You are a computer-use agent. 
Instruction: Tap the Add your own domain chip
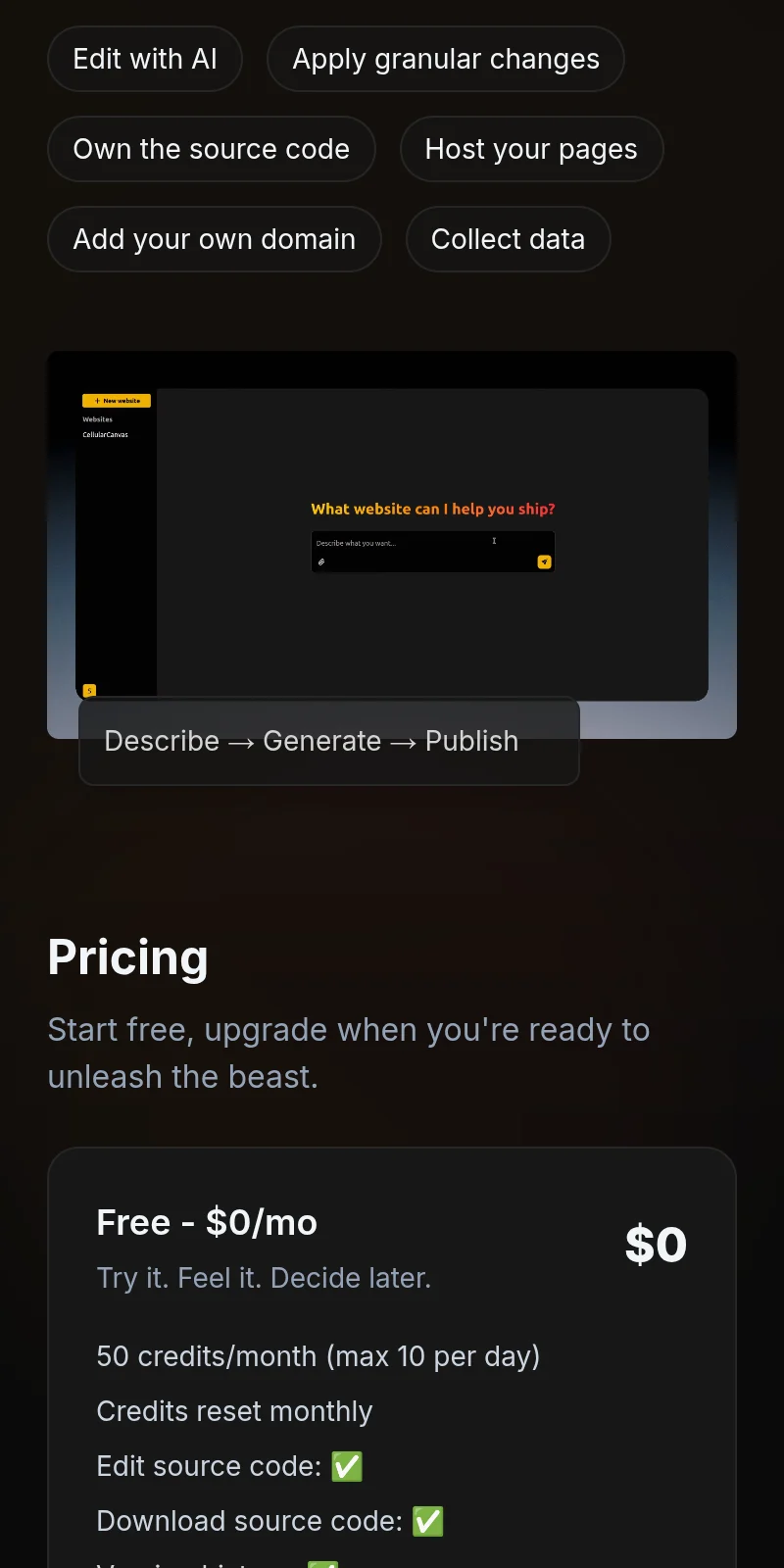pyautogui.click(x=214, y=239)
